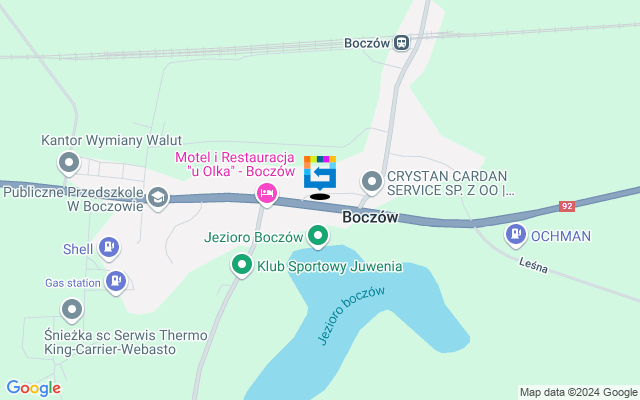The image size is (640, 400).
Task: Select the Publiczne Przedszkole W Boczowie marker
Action: click(157, 198)
